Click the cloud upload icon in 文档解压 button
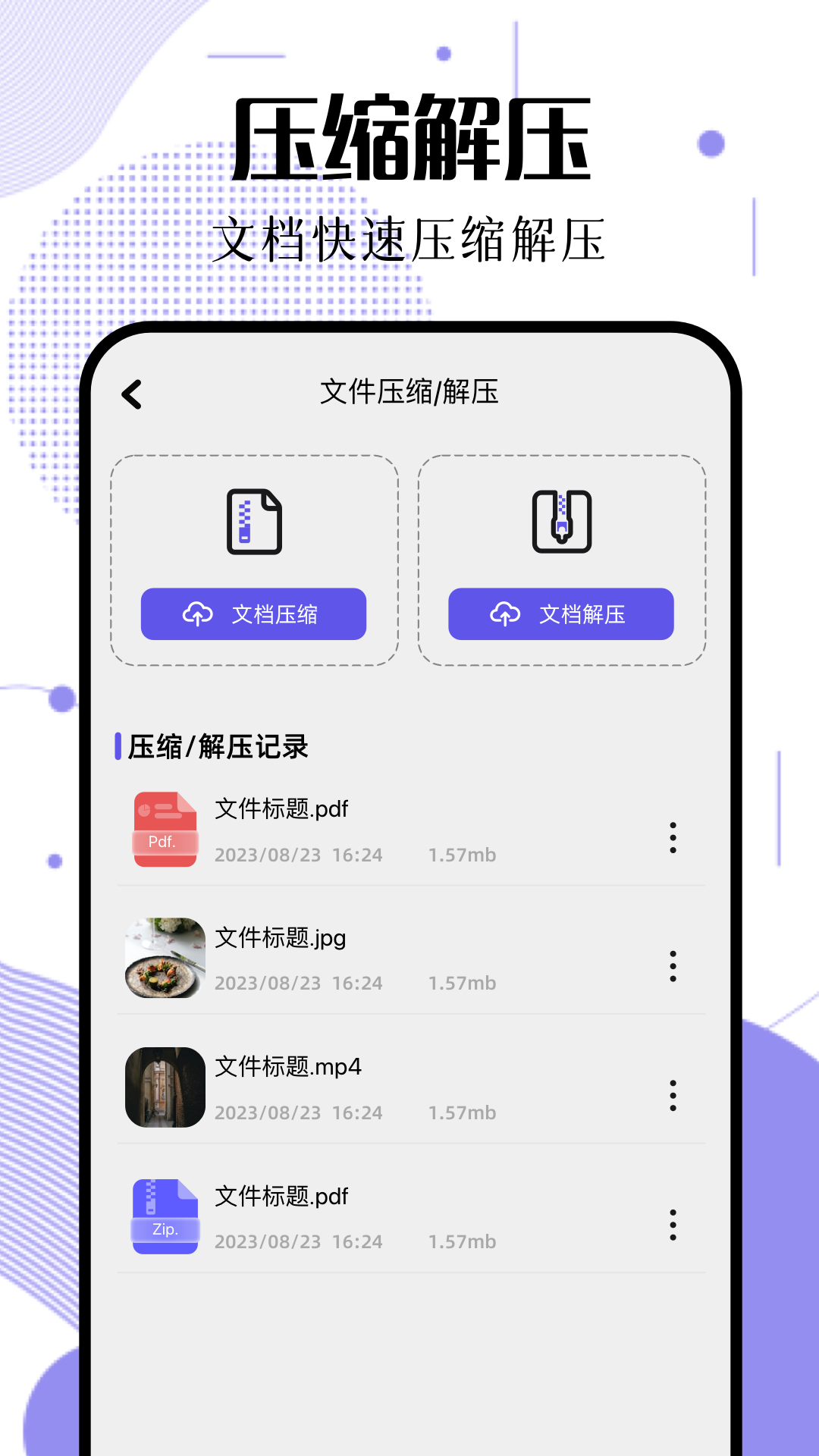The image size is (819, 1456). point(507,613)
